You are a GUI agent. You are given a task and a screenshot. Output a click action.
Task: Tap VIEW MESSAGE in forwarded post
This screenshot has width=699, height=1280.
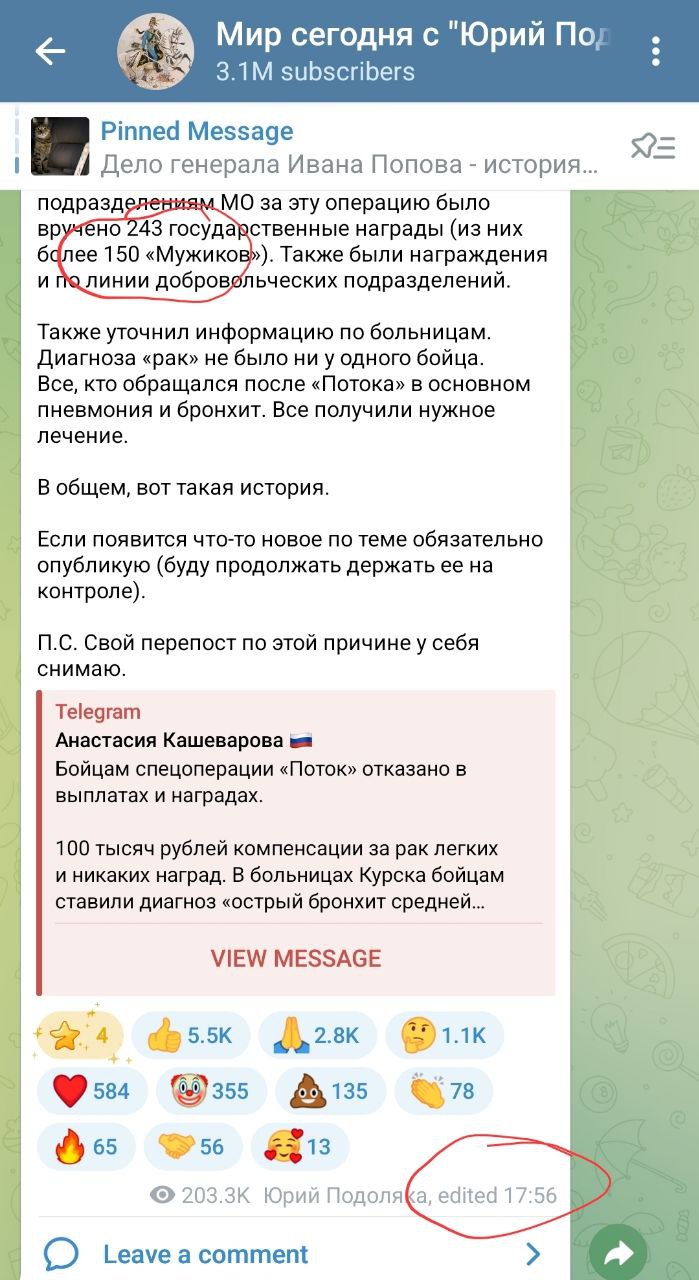pyautogui.click(x=296, y=958)
